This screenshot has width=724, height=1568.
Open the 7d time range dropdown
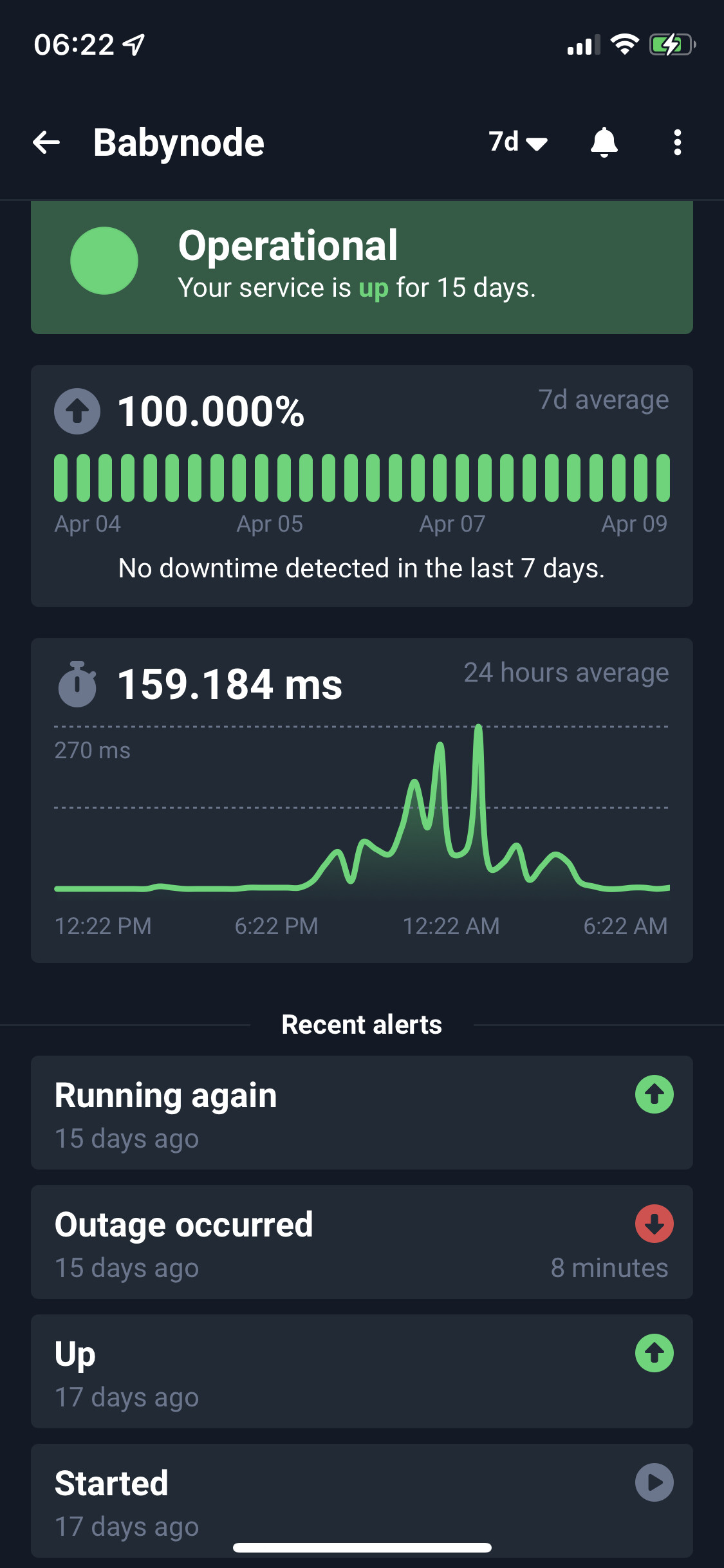click(x=517, y=142)
